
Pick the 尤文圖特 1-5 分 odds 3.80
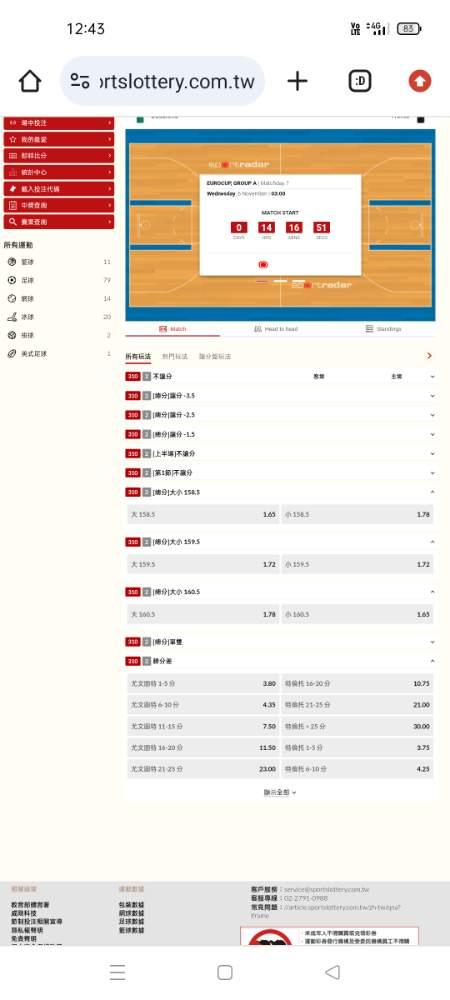point(203,684)
